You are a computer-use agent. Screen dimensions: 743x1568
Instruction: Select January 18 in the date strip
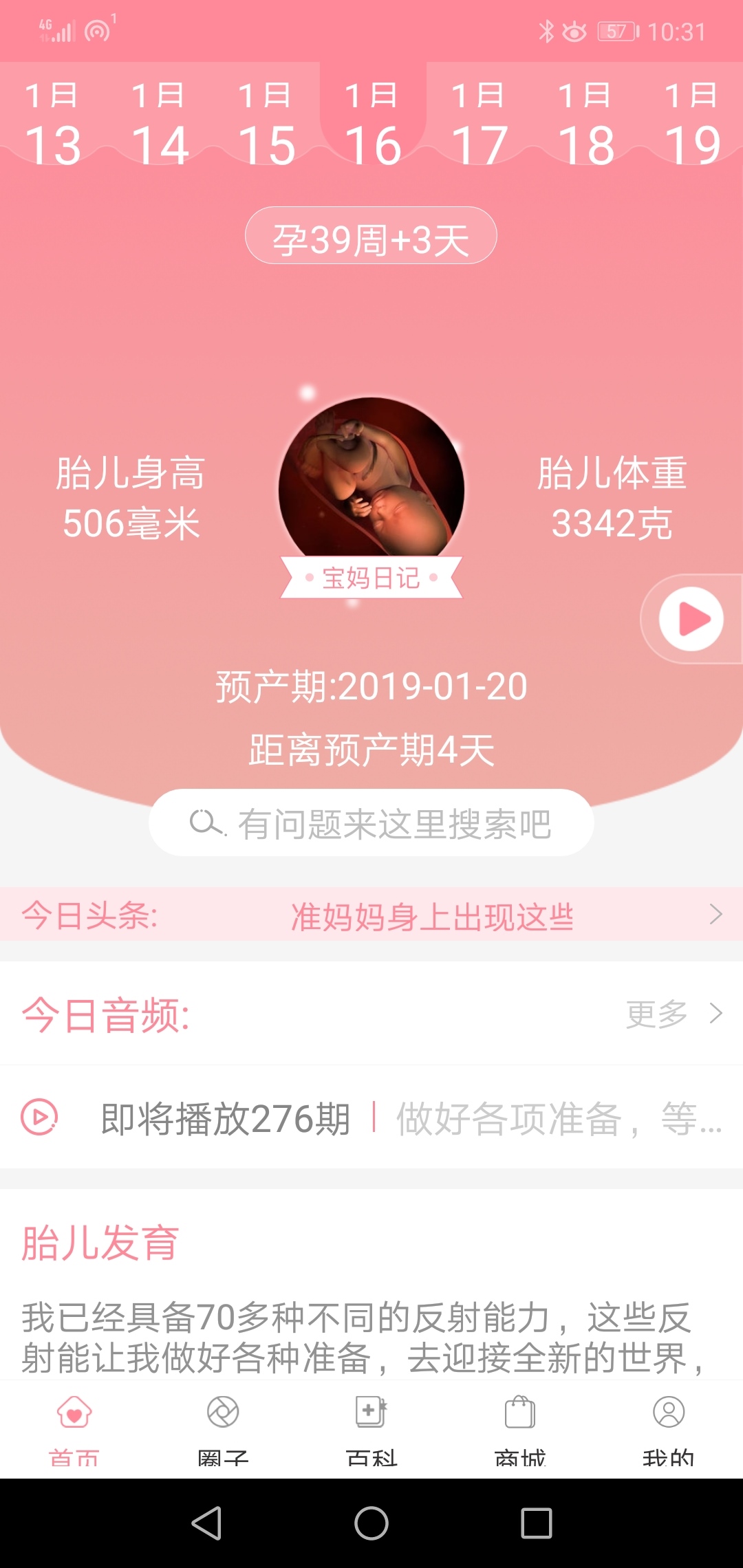[586, 124]
